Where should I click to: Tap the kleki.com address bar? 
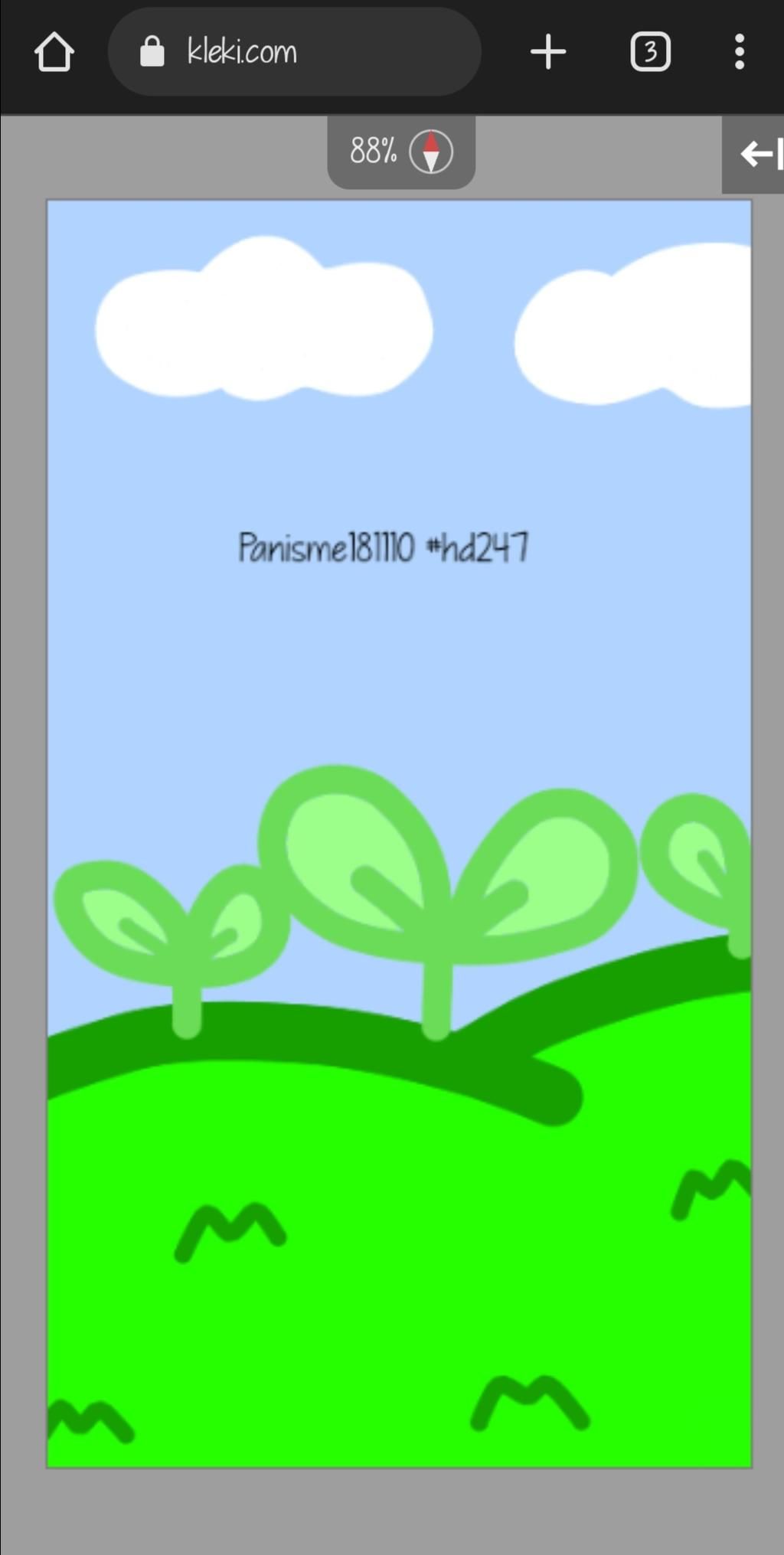coord(295,52)
